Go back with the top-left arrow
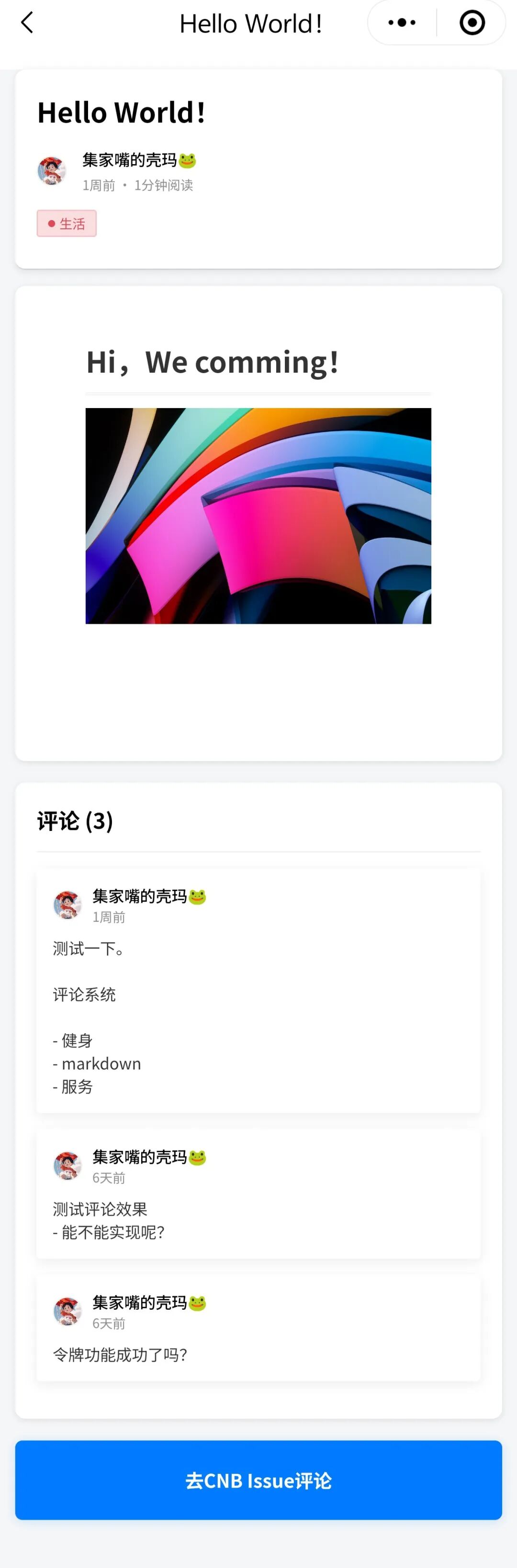Viewport: 517px width, 1568px height. (27, 23)
